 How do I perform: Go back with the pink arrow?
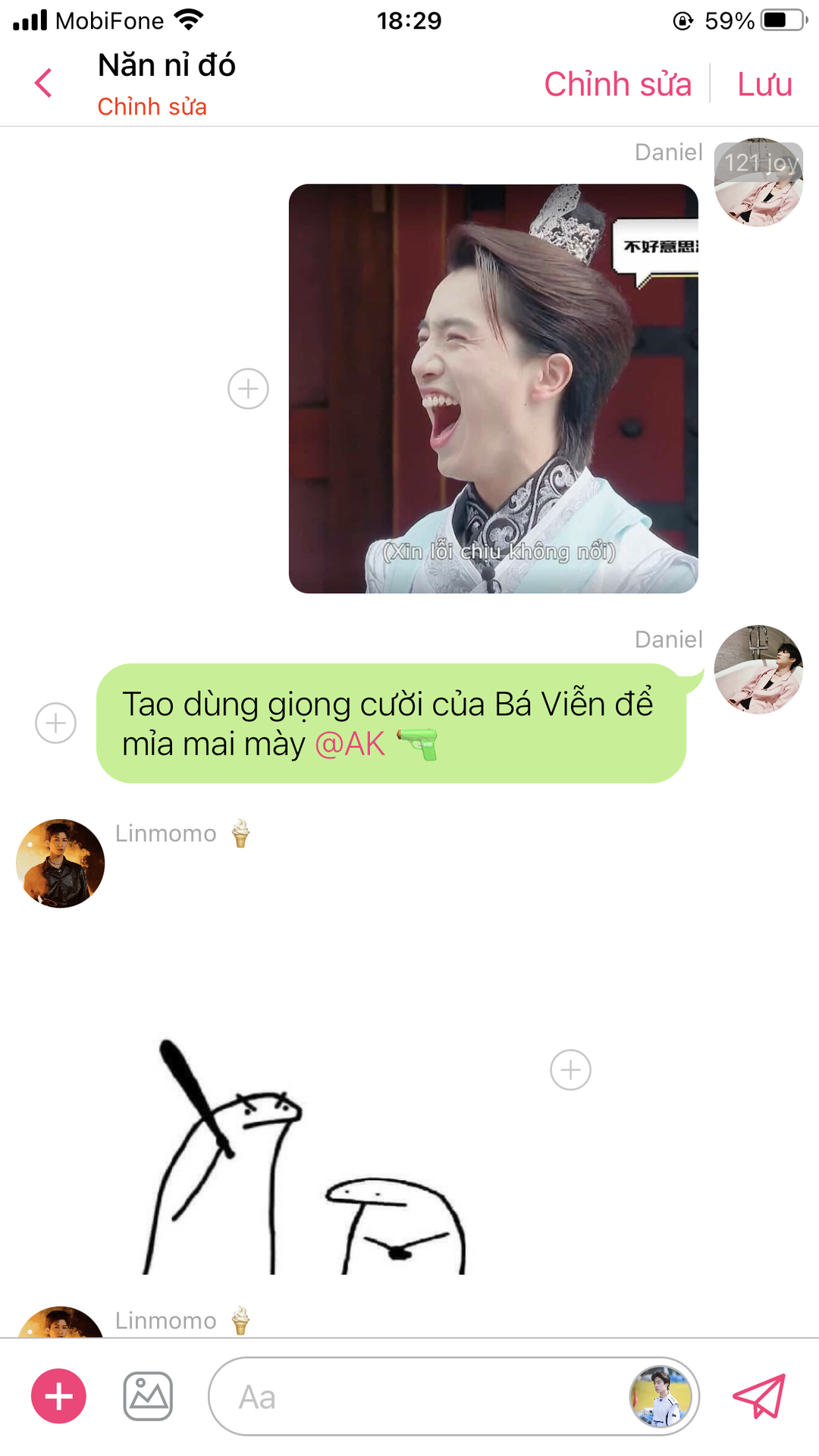44,83
